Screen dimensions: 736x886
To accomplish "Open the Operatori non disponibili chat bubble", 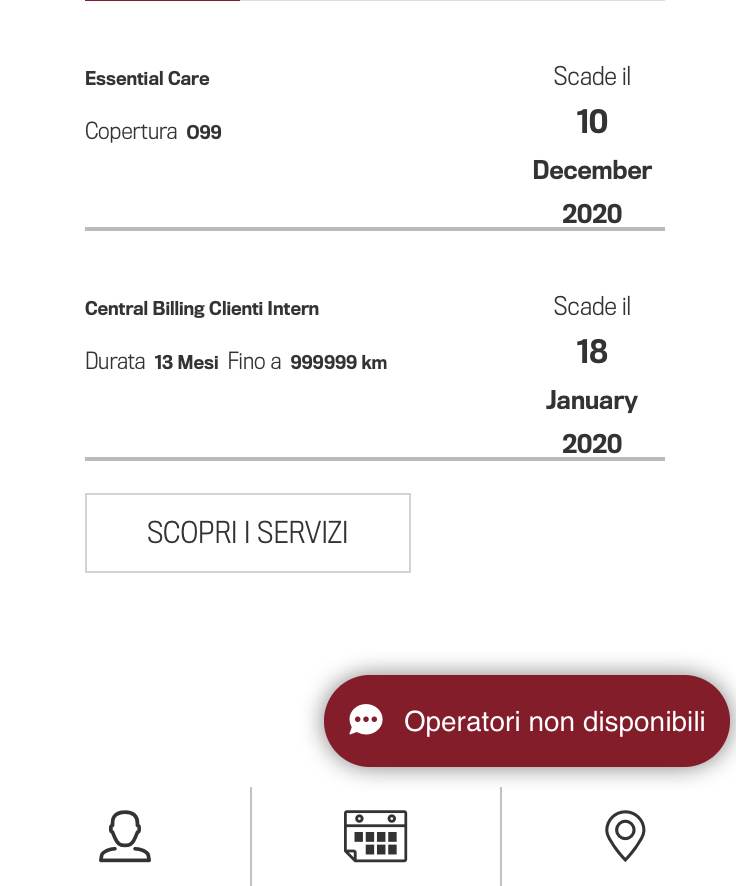I will 526,721.
